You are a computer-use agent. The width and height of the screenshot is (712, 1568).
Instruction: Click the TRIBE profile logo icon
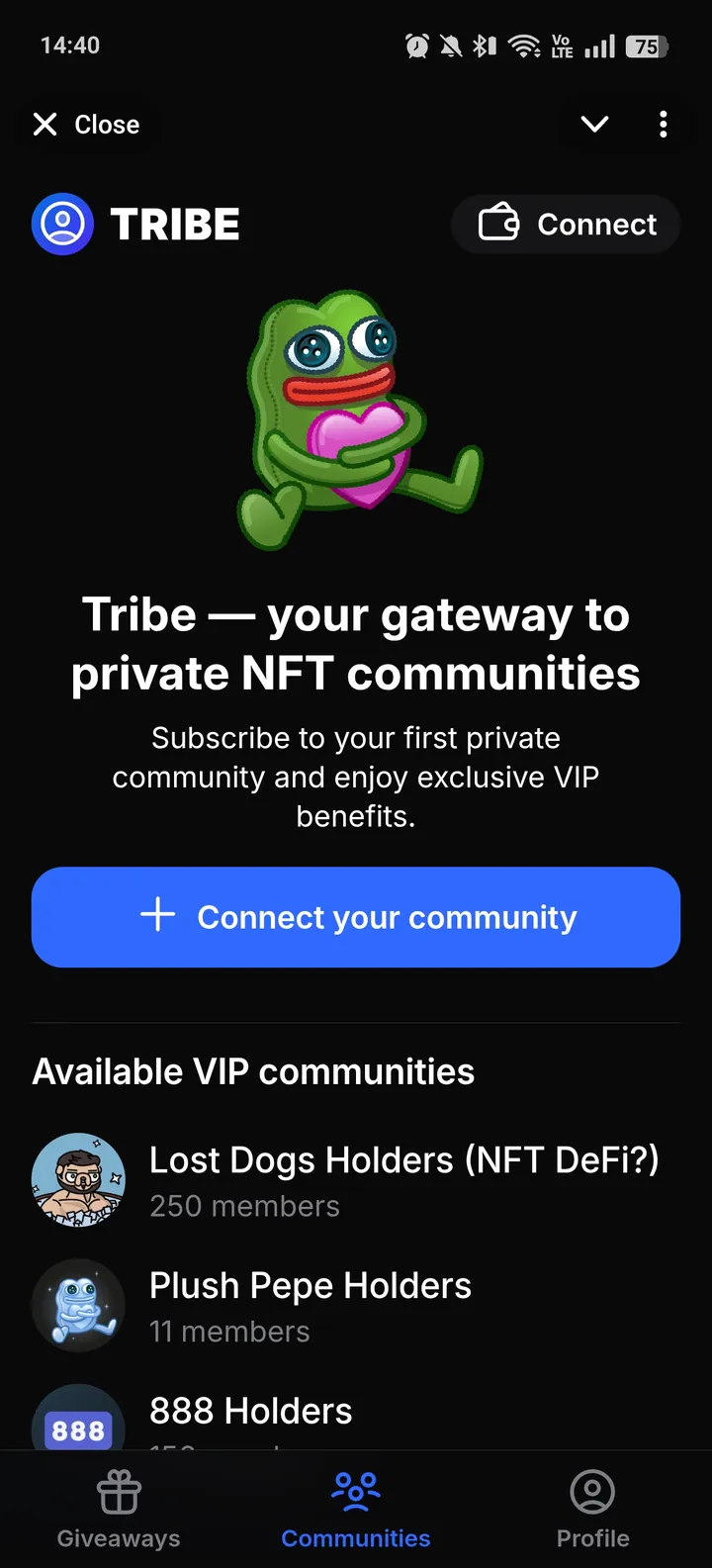[62, 225]
